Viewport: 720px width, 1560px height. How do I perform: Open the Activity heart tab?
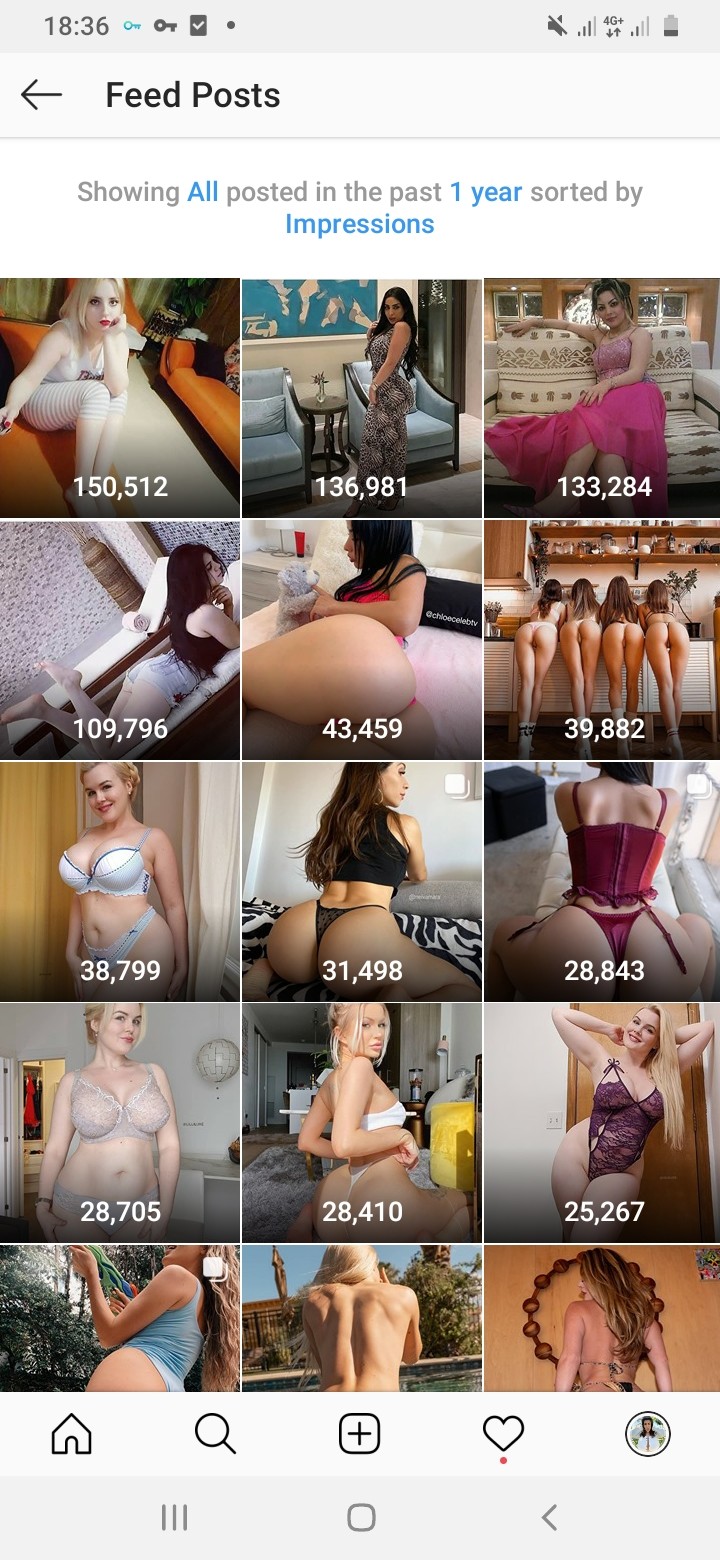[x=503, y=1435]
